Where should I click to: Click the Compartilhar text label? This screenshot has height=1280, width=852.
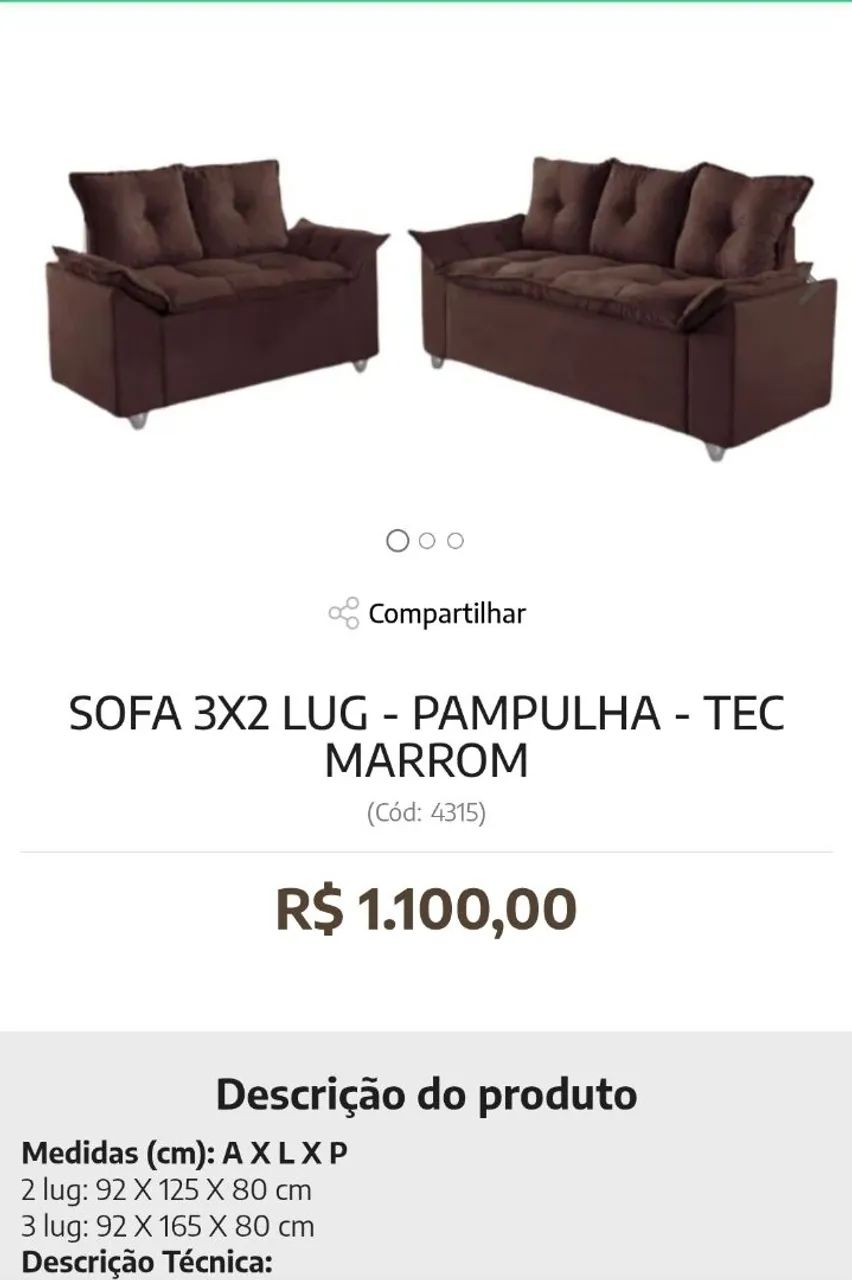447,613
